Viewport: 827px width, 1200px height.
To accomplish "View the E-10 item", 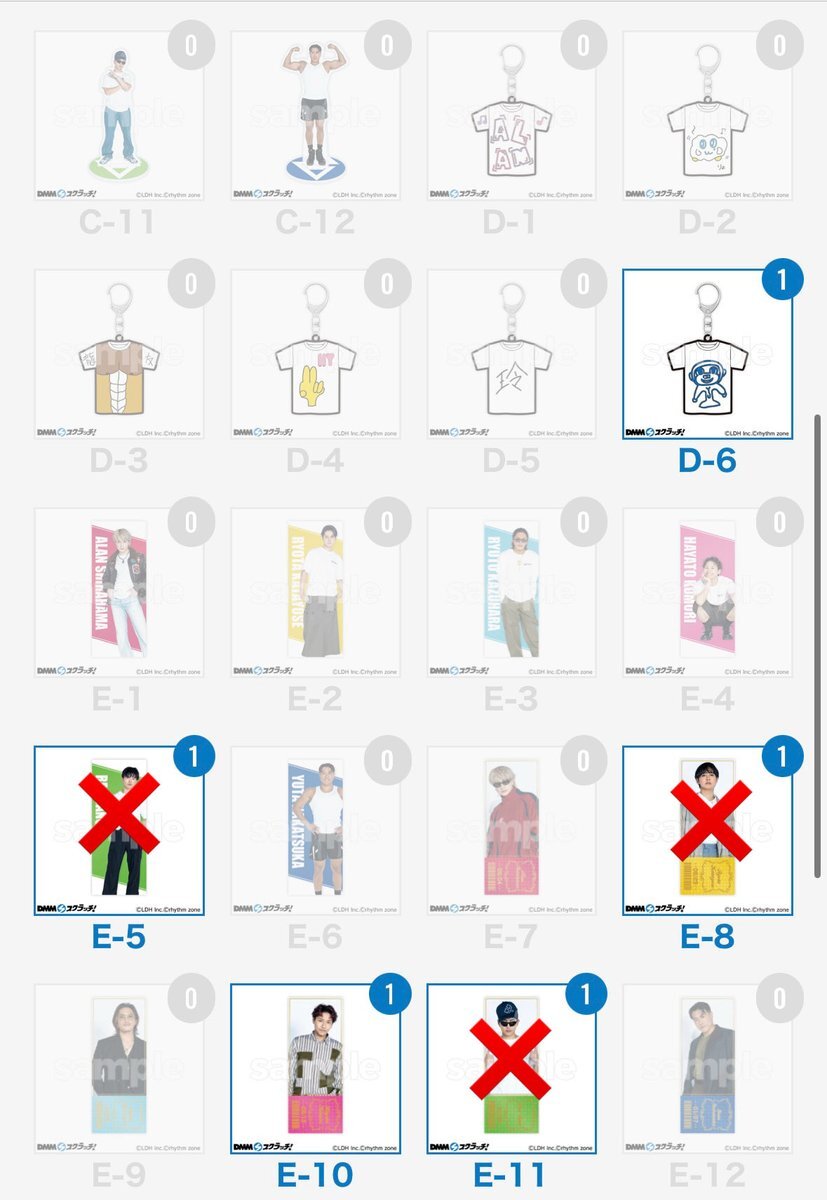I will coord(315,1068).
